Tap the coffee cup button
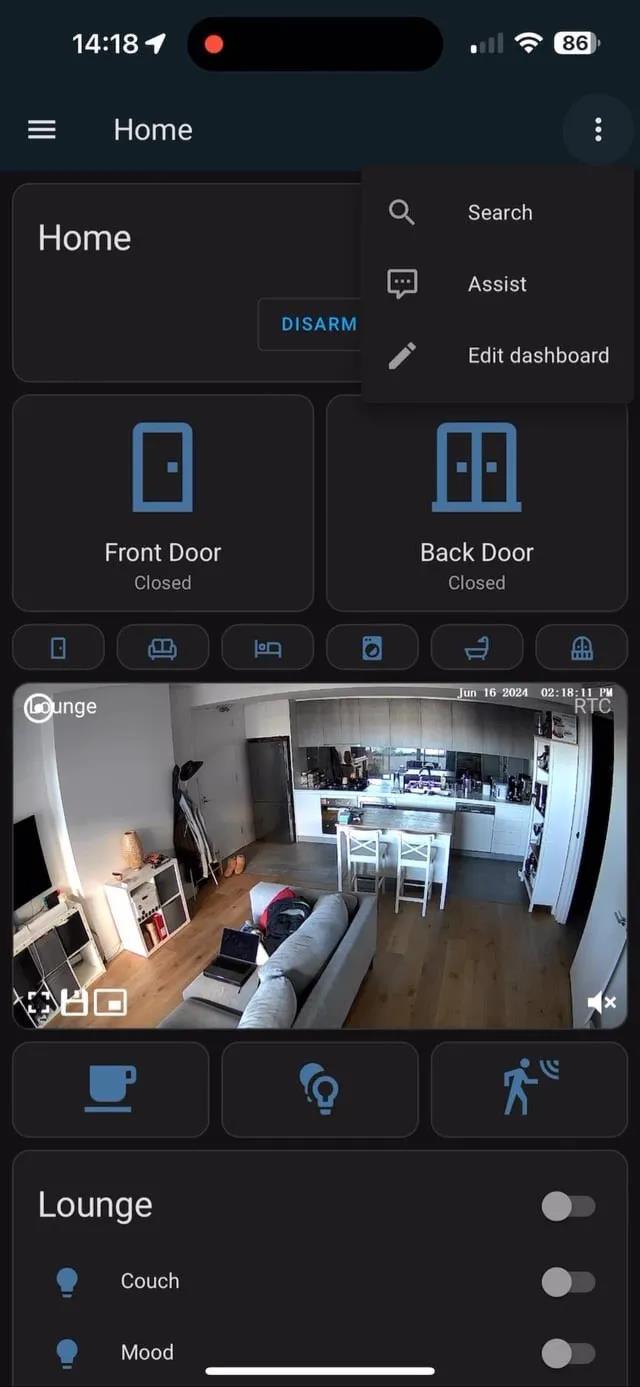 click(x=110, y=1089)
